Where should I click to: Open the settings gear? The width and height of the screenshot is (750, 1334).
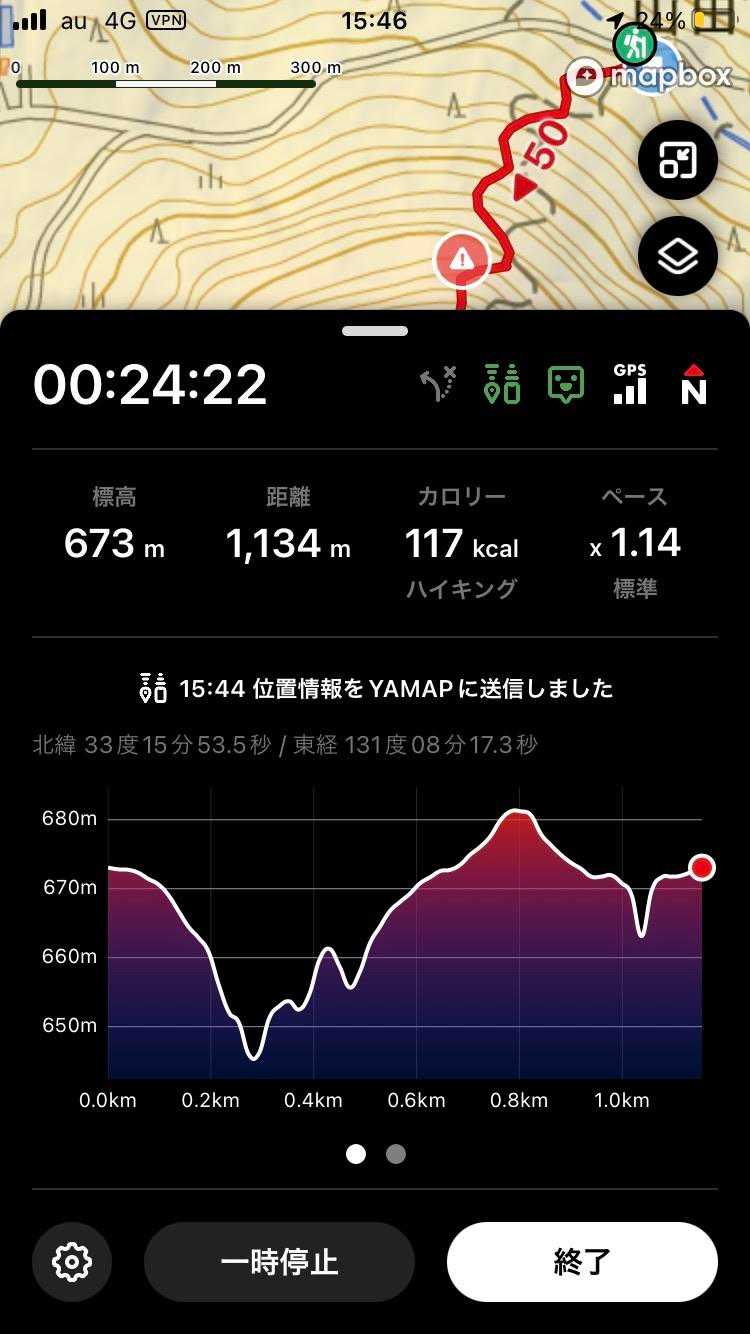(72, 1261)
